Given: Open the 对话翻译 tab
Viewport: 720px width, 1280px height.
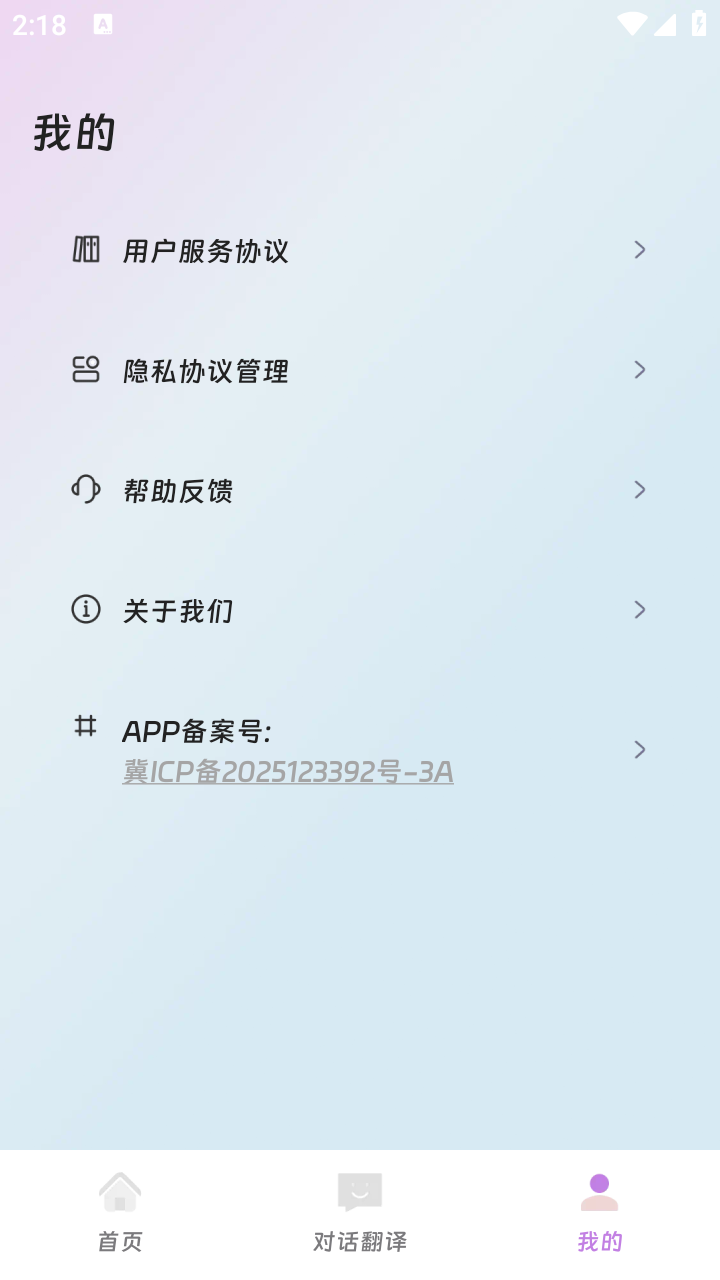Looking at the screenshot, I should click(359, 1240).
